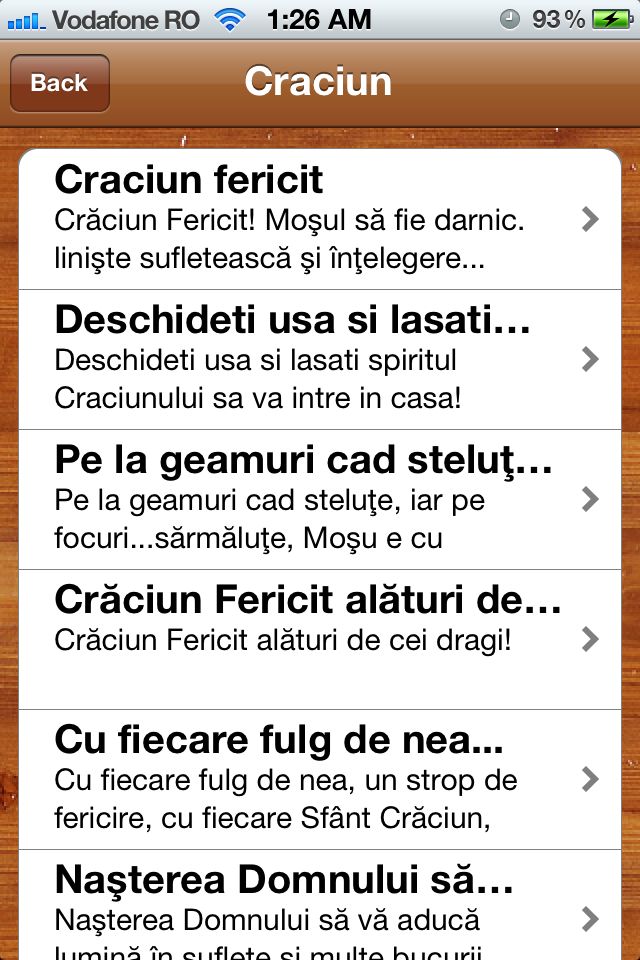Go back using the Back button
The image size is (640, 960).
(59, 83)
